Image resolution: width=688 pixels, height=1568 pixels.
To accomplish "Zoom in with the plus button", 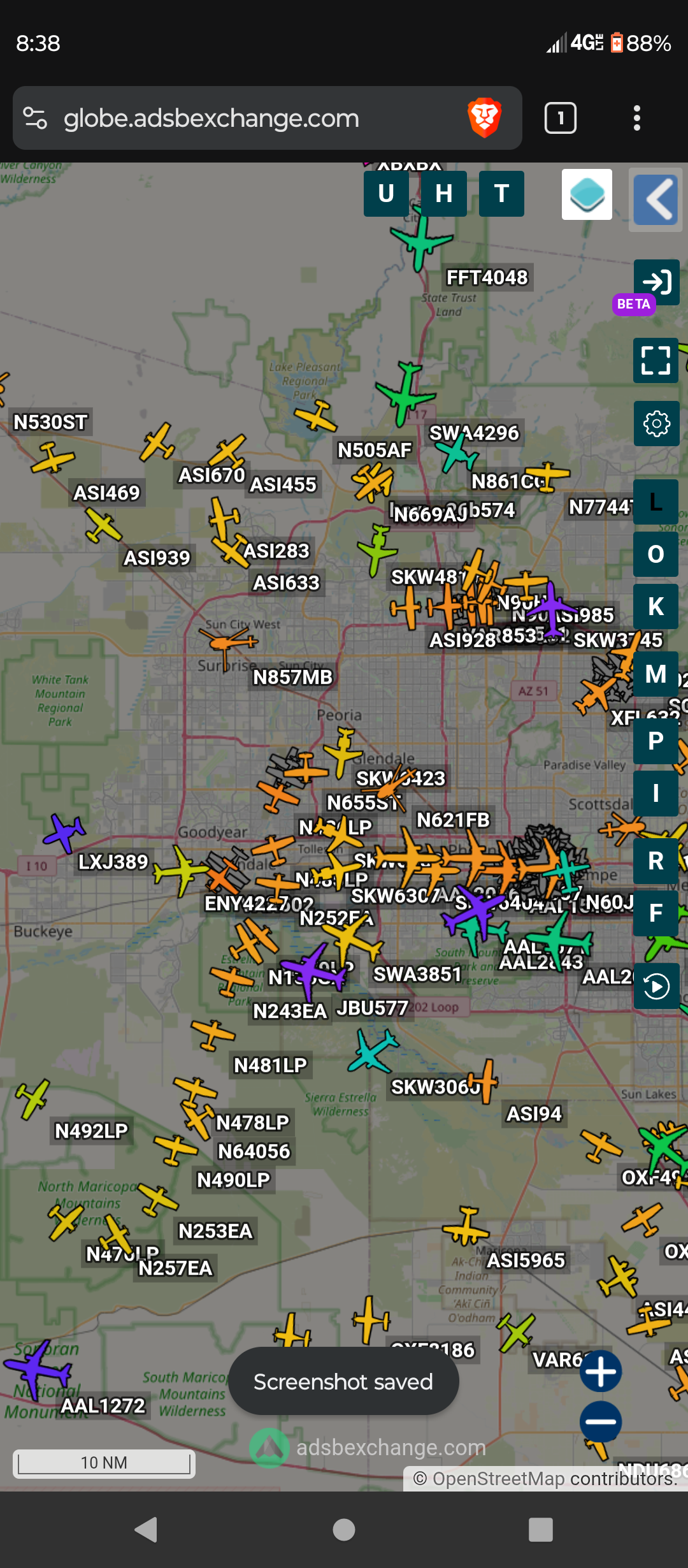I will [601, 1370].
